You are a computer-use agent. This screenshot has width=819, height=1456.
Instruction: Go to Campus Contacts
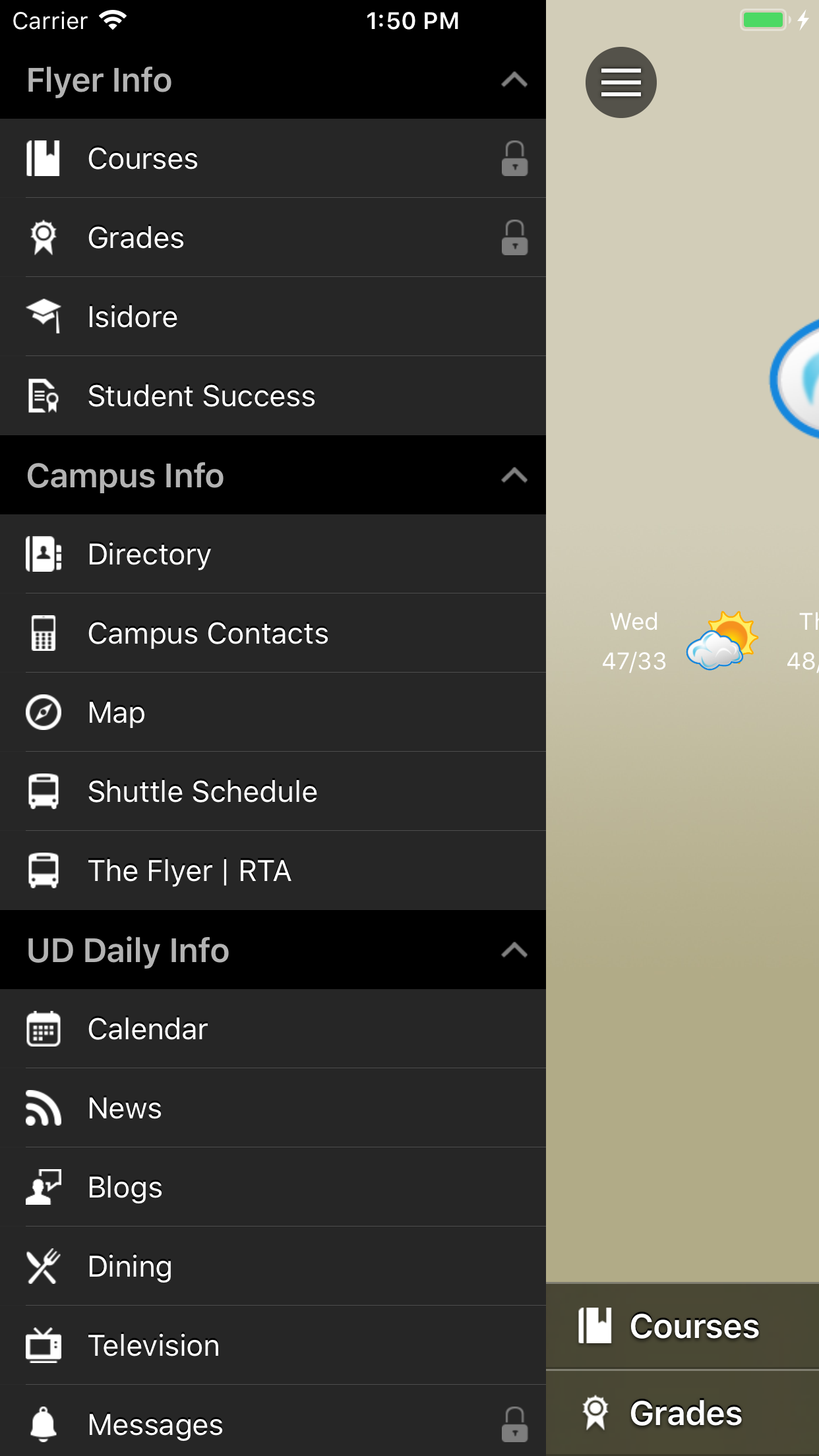click(273, 633)
